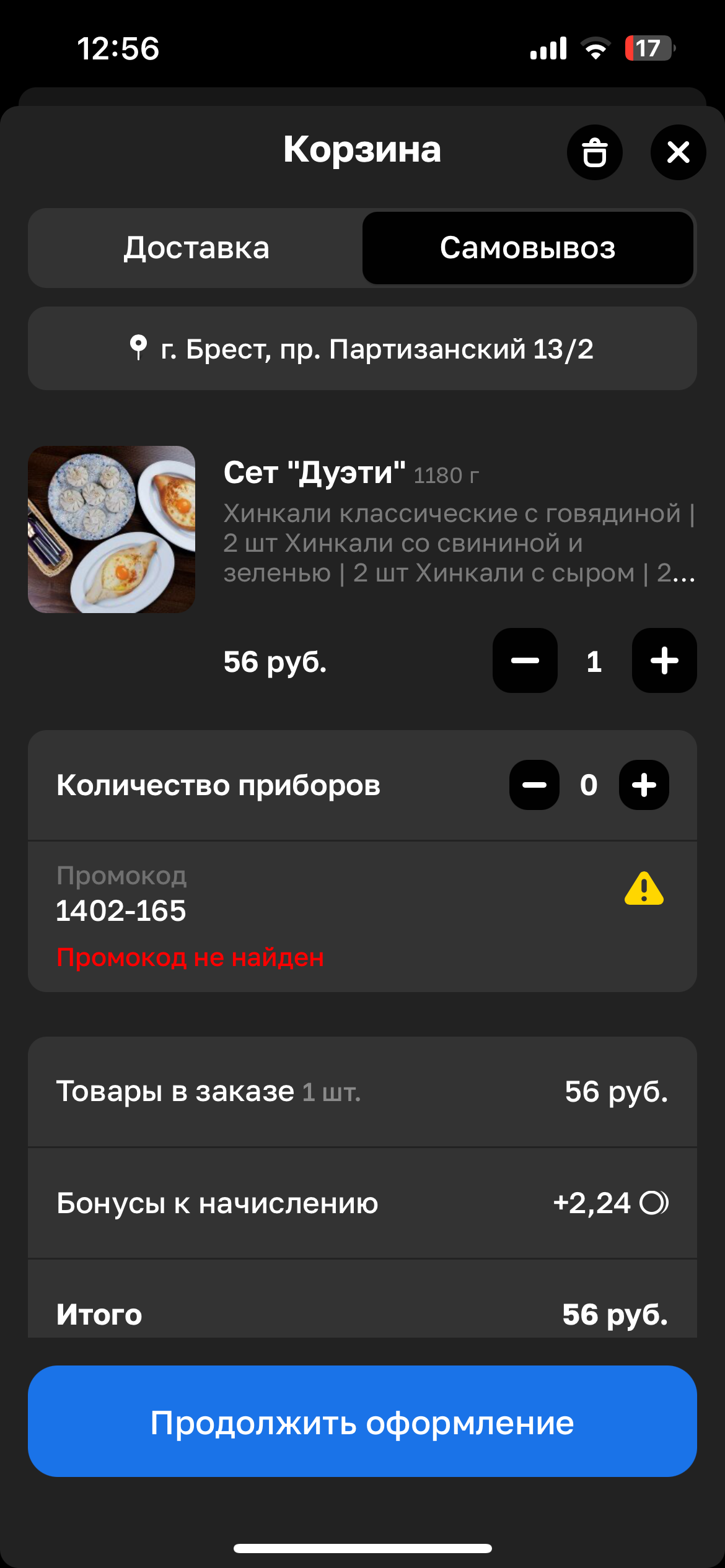Increase the quantity of Сет "Дуэти"
The width and height of the screenshot is (725, 1568).
point(664,661)
